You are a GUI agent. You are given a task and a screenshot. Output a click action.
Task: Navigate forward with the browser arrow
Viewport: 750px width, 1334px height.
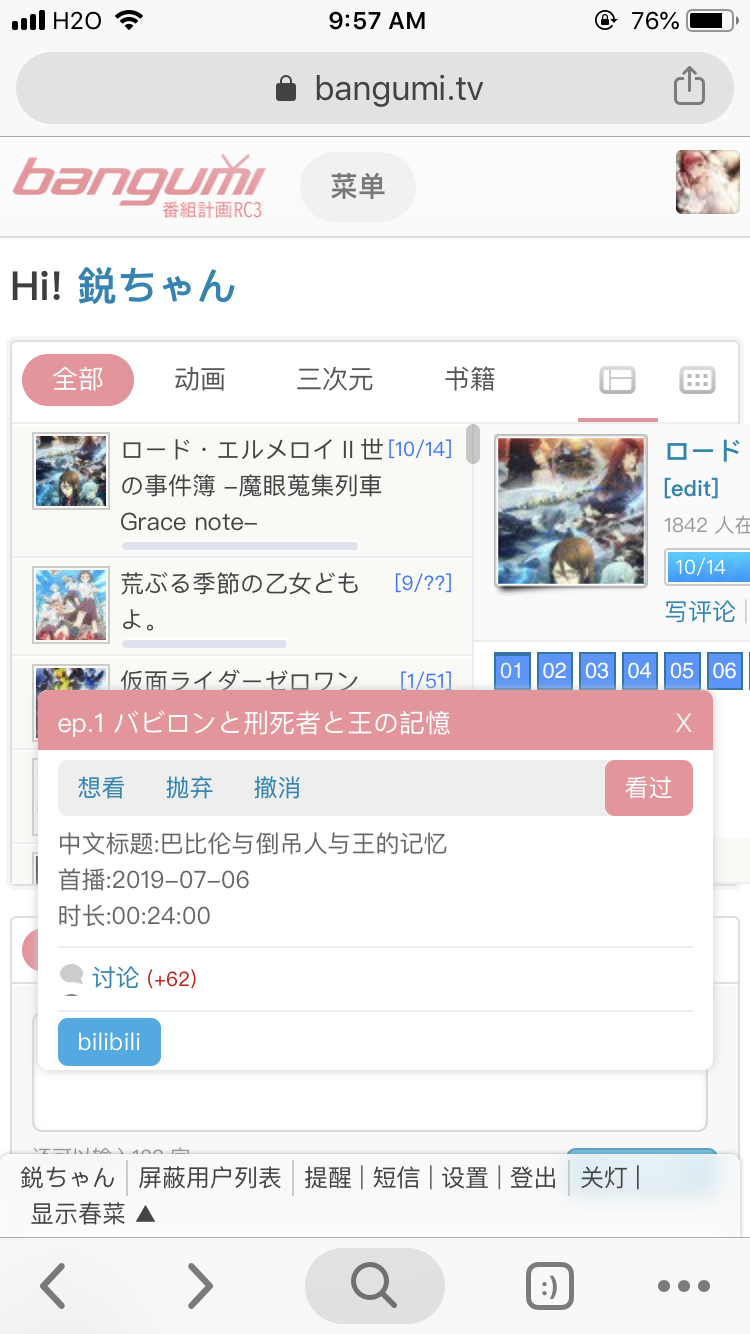pyautogui.click(x=199, y=1287)
